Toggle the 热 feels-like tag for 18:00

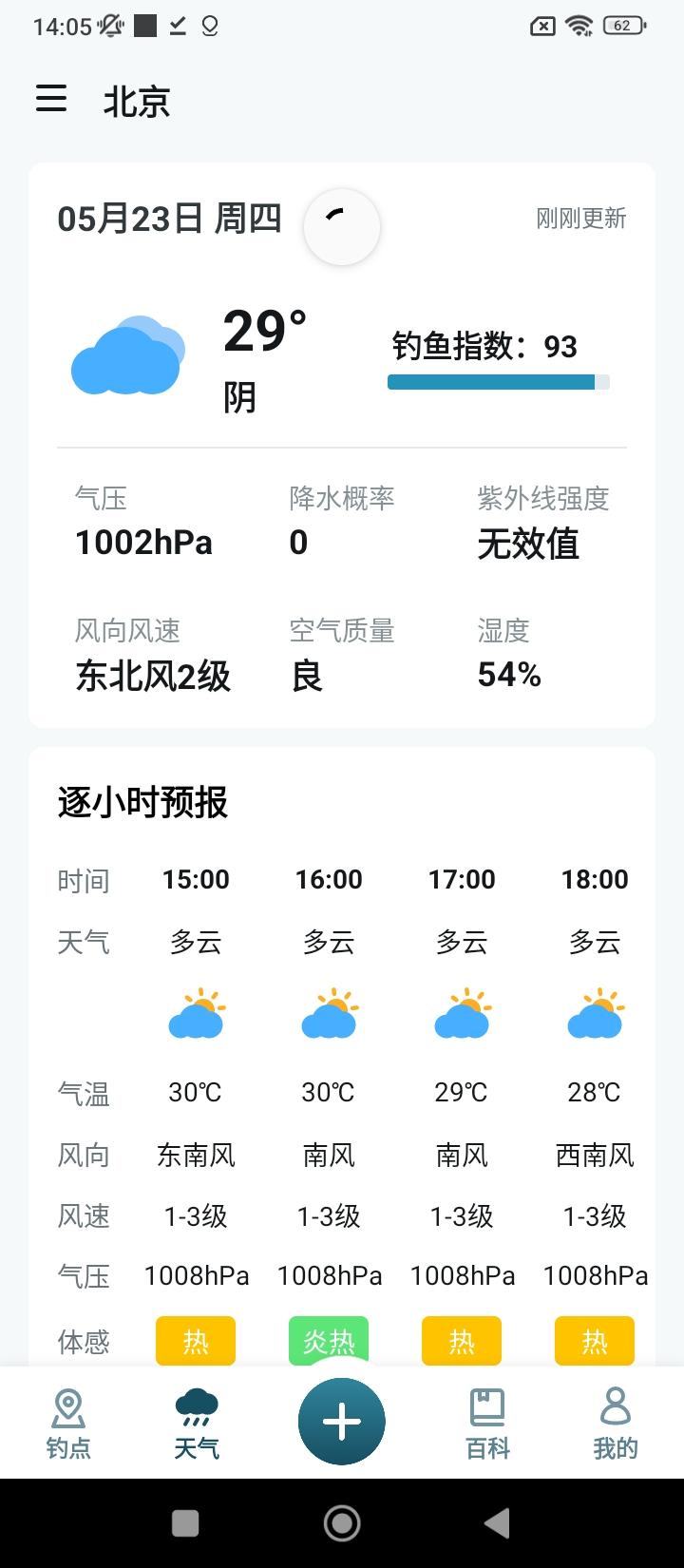595,1341
